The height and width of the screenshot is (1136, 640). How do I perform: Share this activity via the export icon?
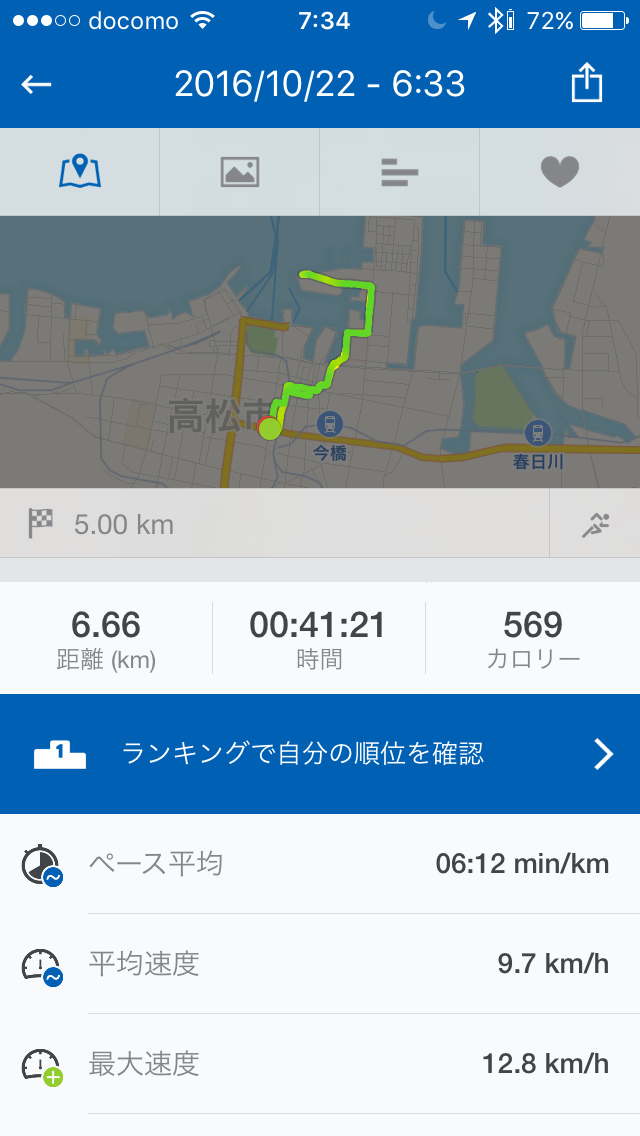tap(587, 84)
